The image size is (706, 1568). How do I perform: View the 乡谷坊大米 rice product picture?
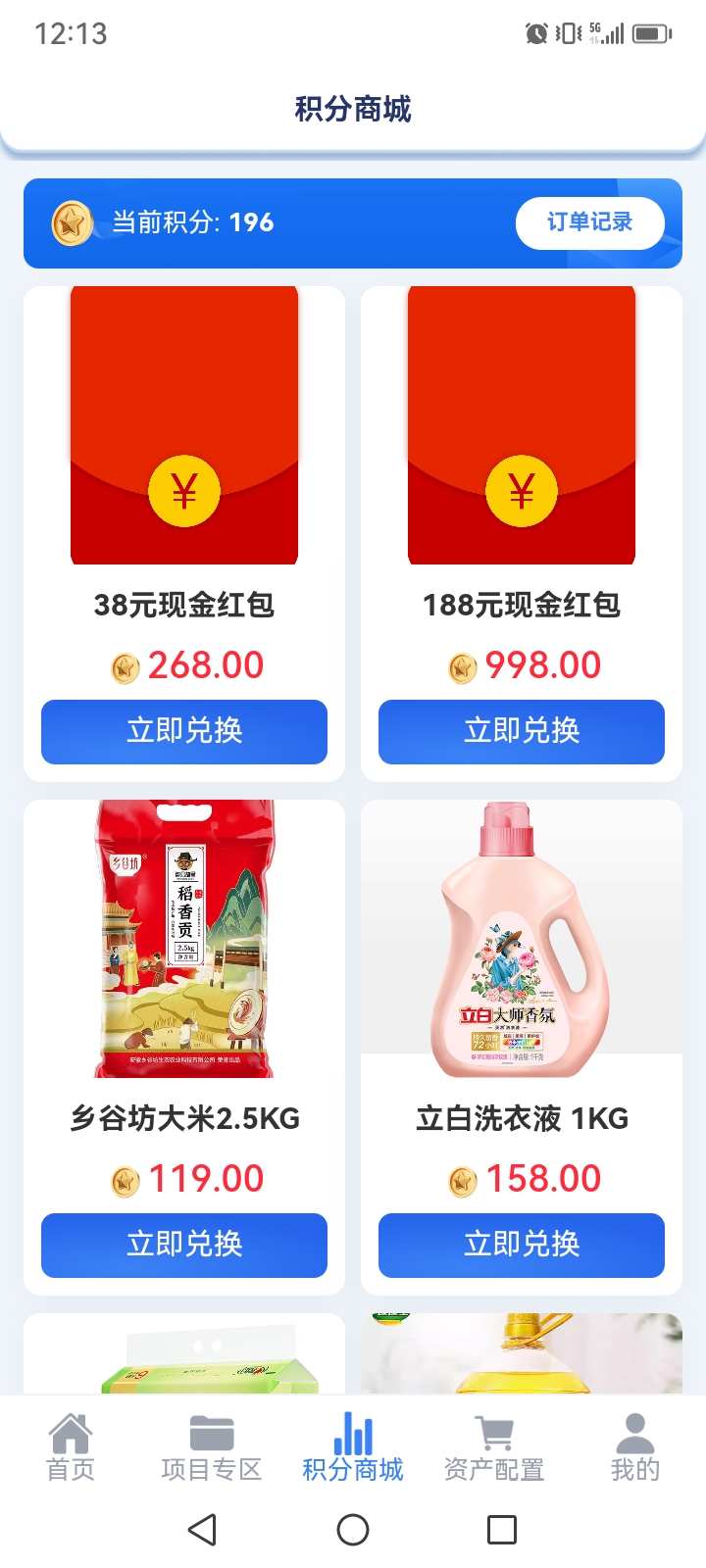184,939
